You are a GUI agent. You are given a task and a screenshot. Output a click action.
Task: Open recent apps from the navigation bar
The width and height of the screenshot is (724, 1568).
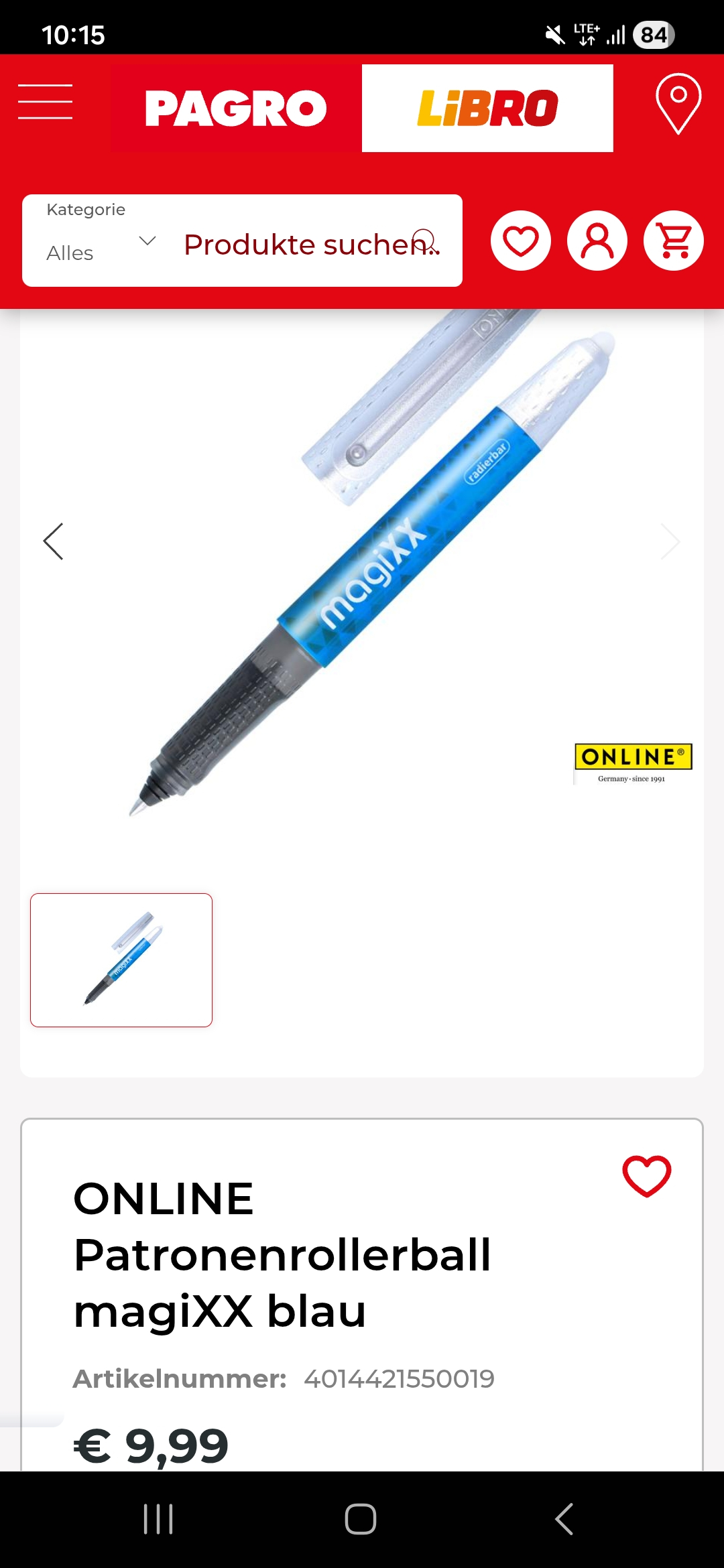159,1518
